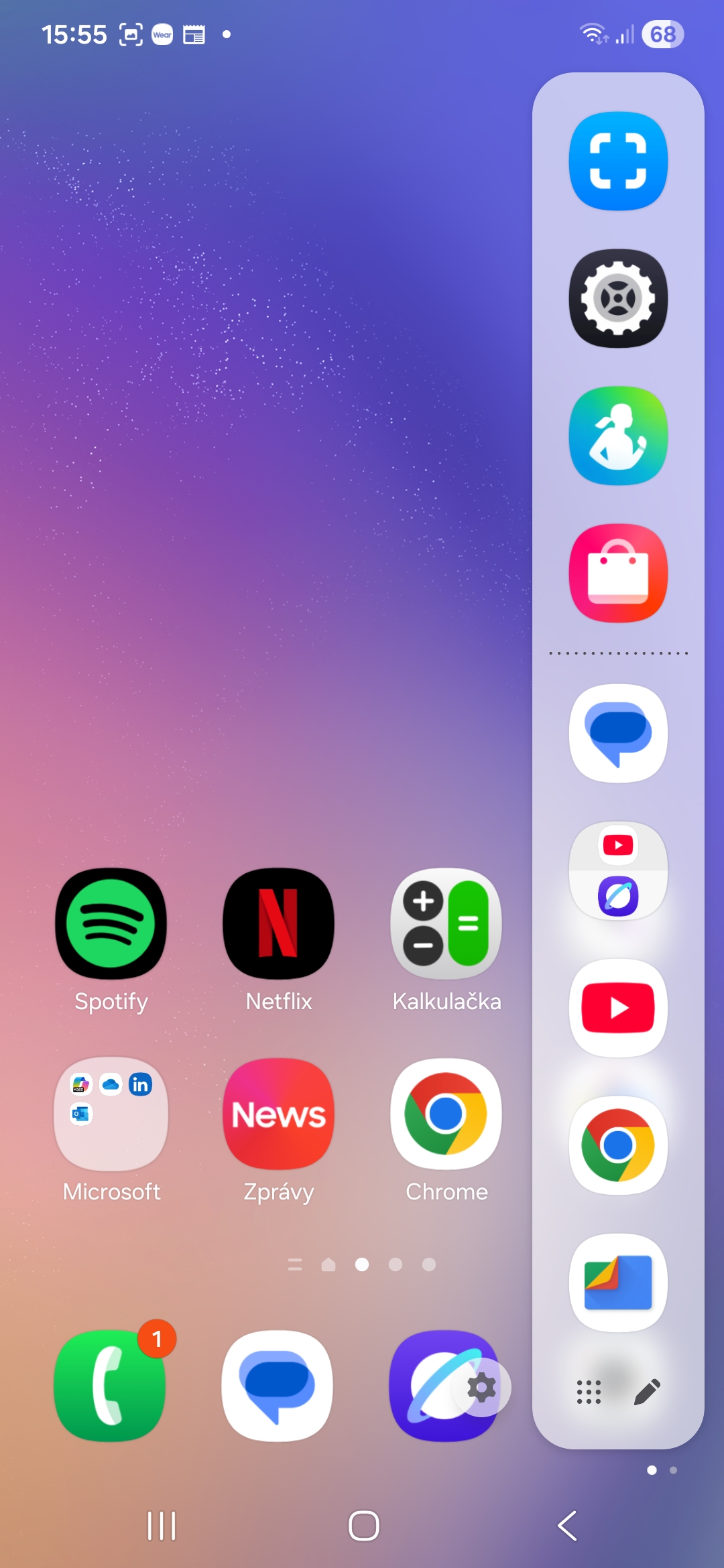Open the screen capture app in the Edge panel
Viewport: 724px width, 1568px height.
tap(617, 161)
